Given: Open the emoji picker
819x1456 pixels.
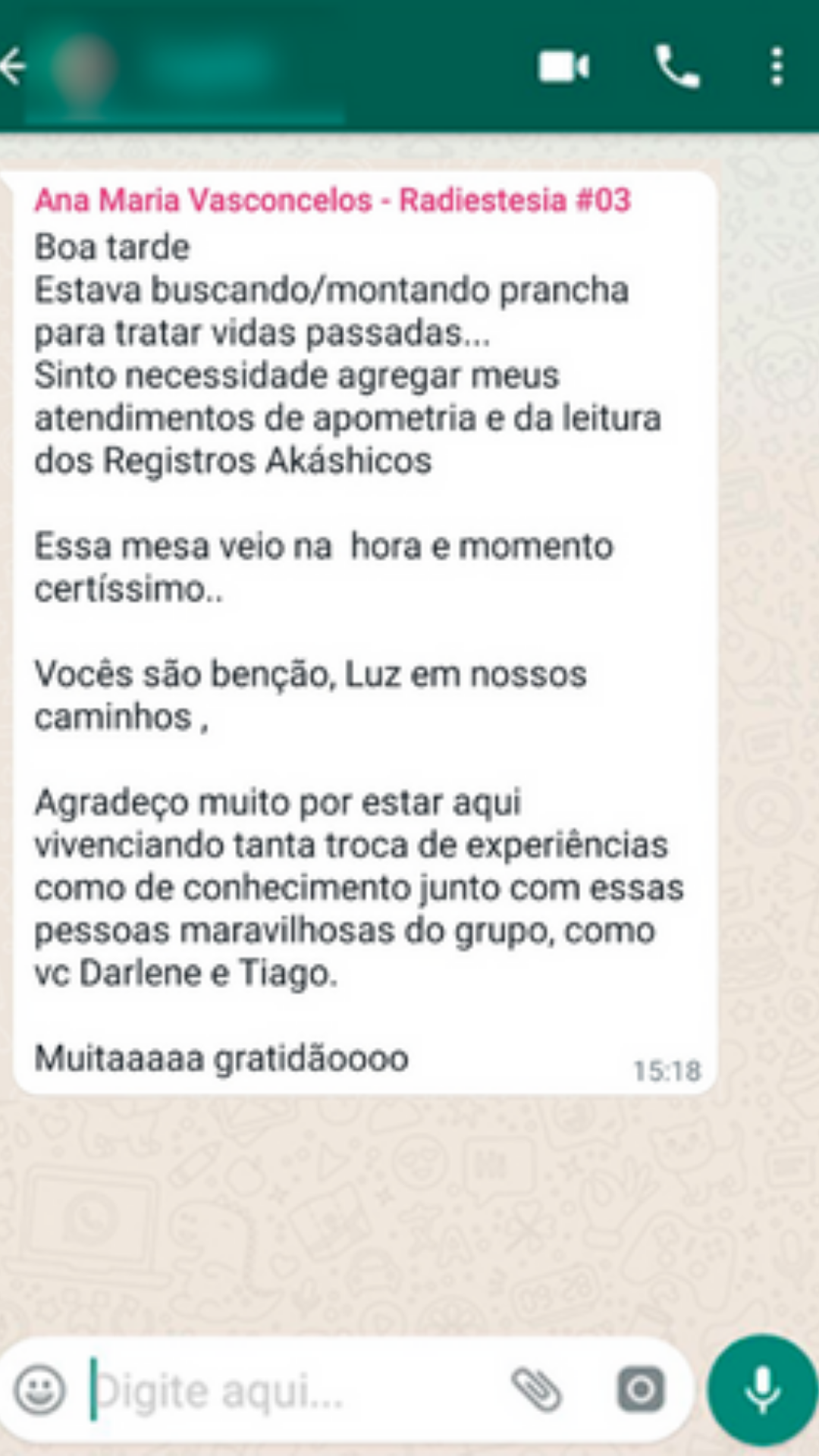Looking at the screenshot, I should tap(40, 1389).
